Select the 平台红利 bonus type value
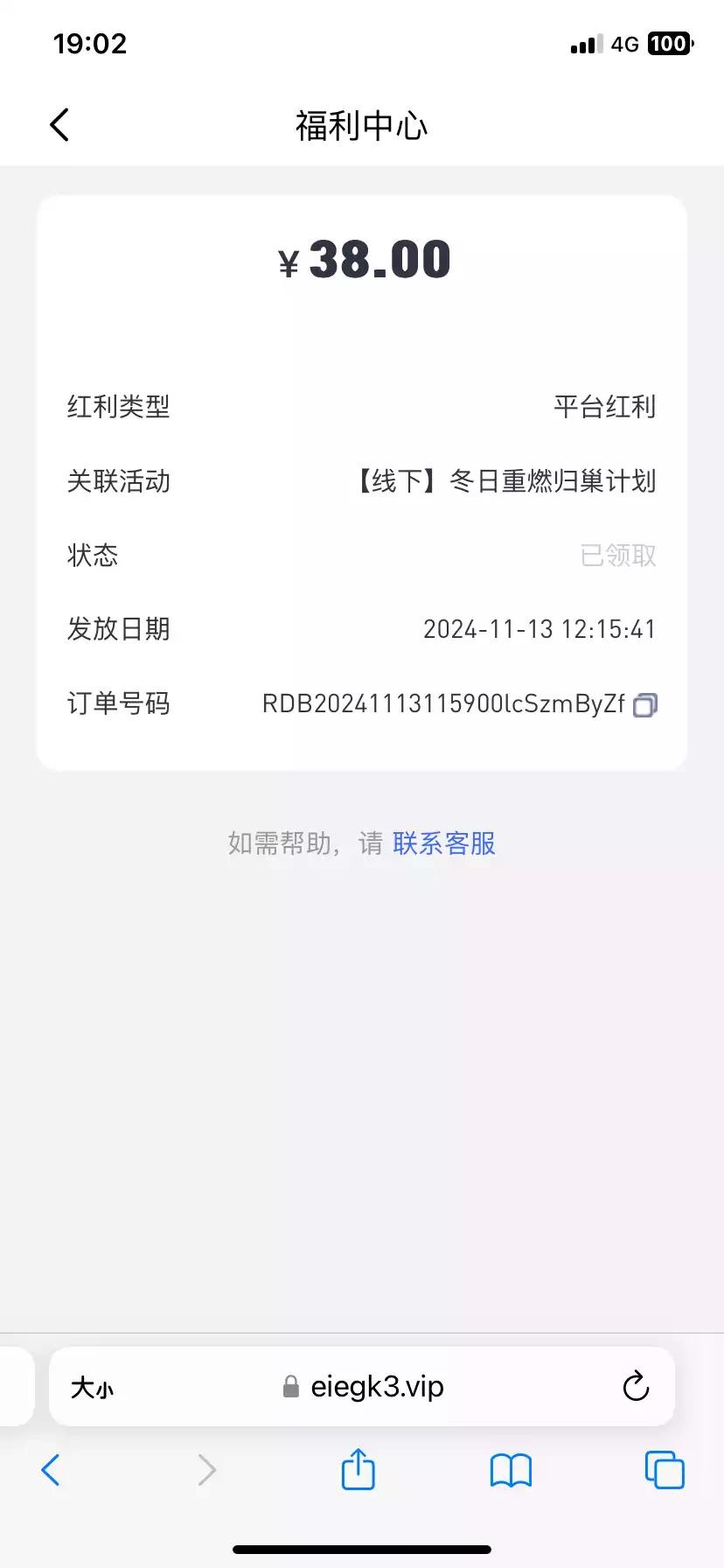This screenshot has height=1568, width=724. pyautogui.click(x=605, y=406)
